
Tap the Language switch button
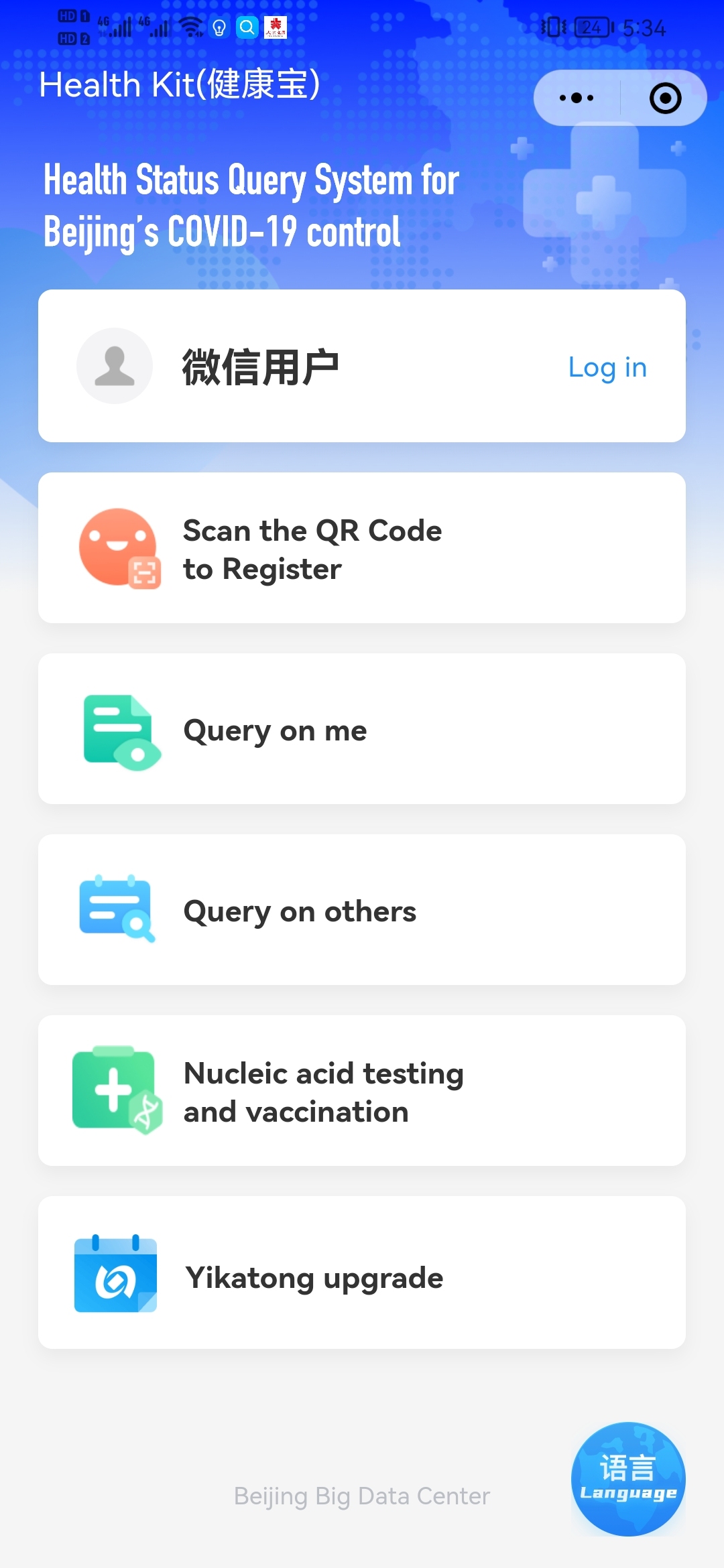click(x=628, y=1479)
